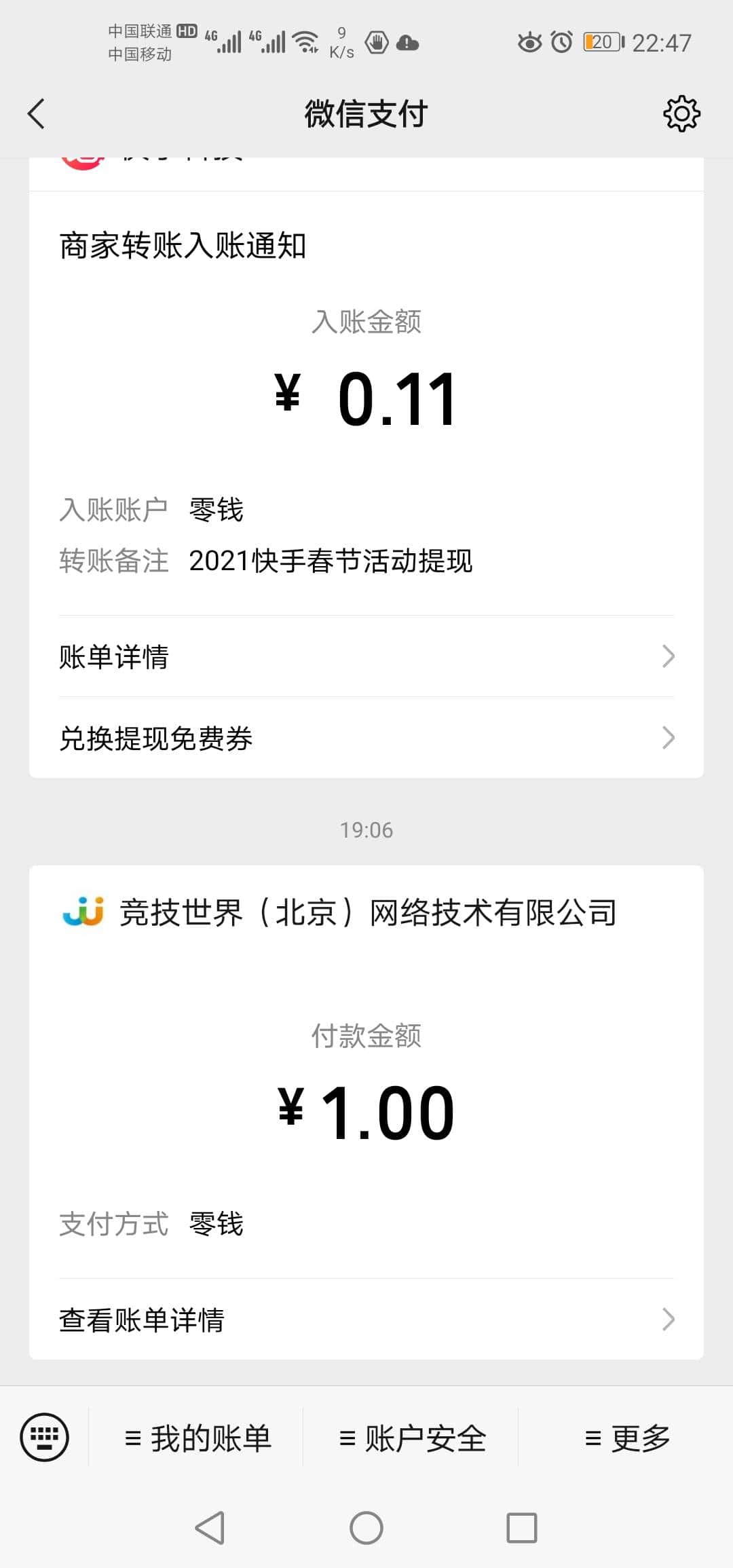Tap the 更多 menu option
The width and height of the screenshot is (733, 1568).
[628, 1436]
